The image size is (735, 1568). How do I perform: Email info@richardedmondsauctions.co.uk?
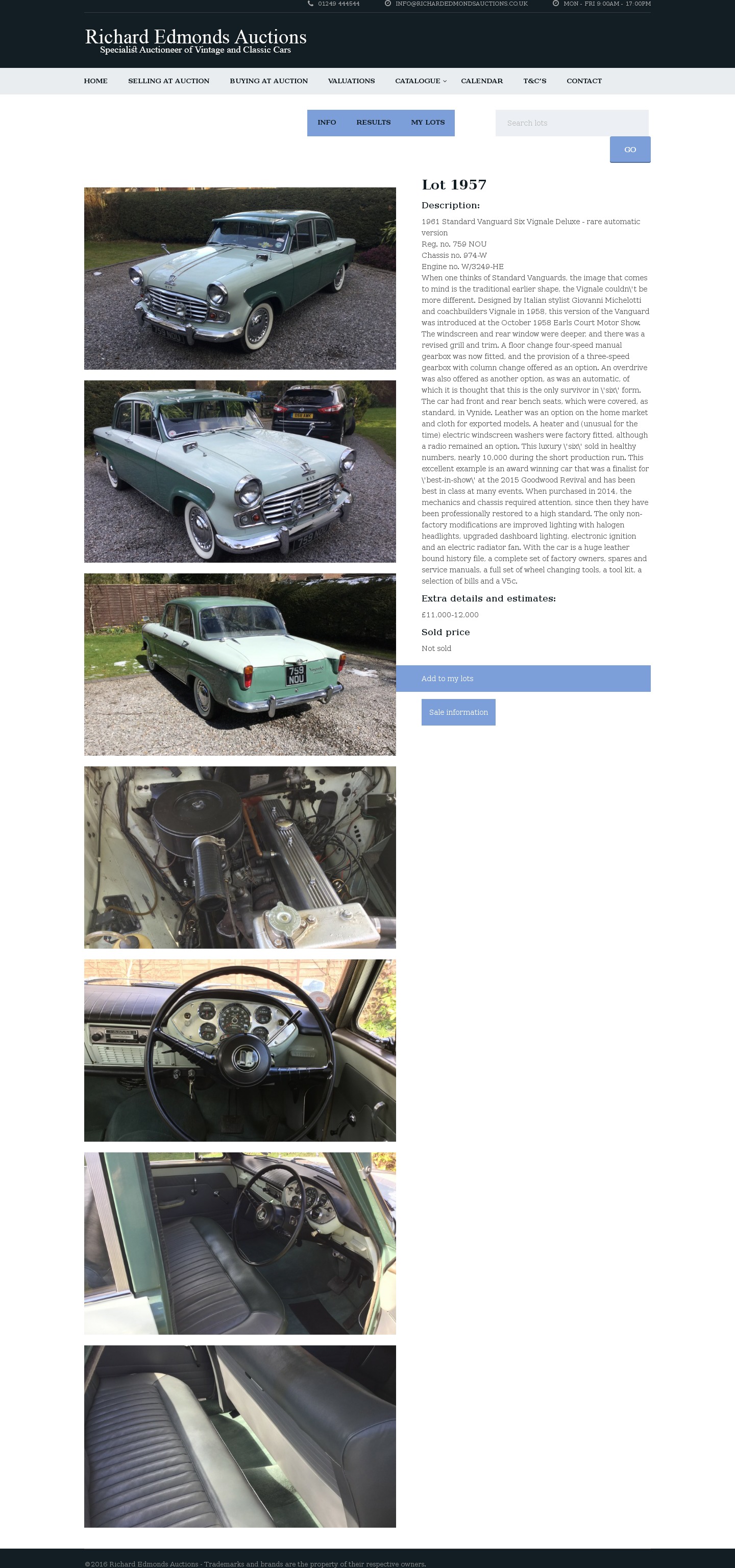[x=460, y=4]
